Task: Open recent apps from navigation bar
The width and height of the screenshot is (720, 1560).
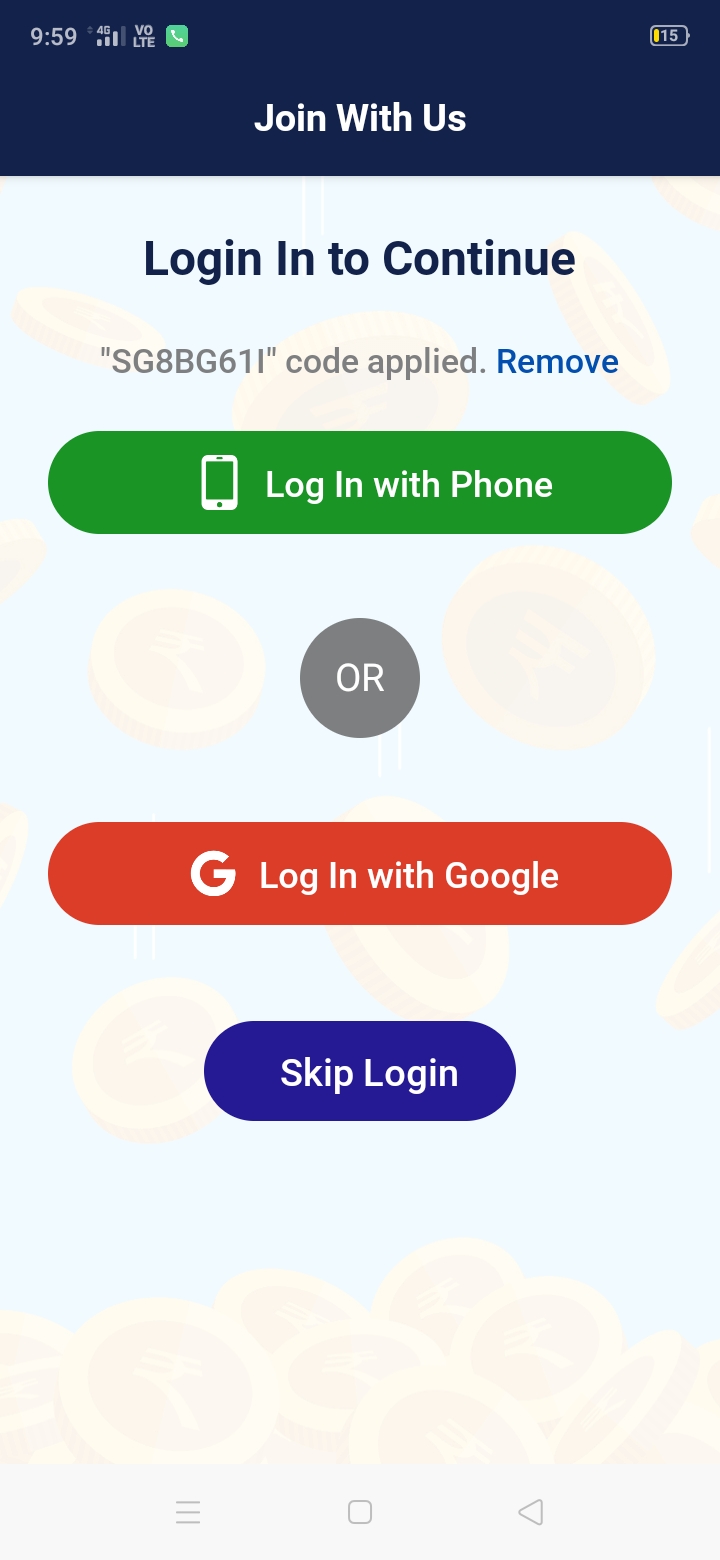Action: 188,1512
